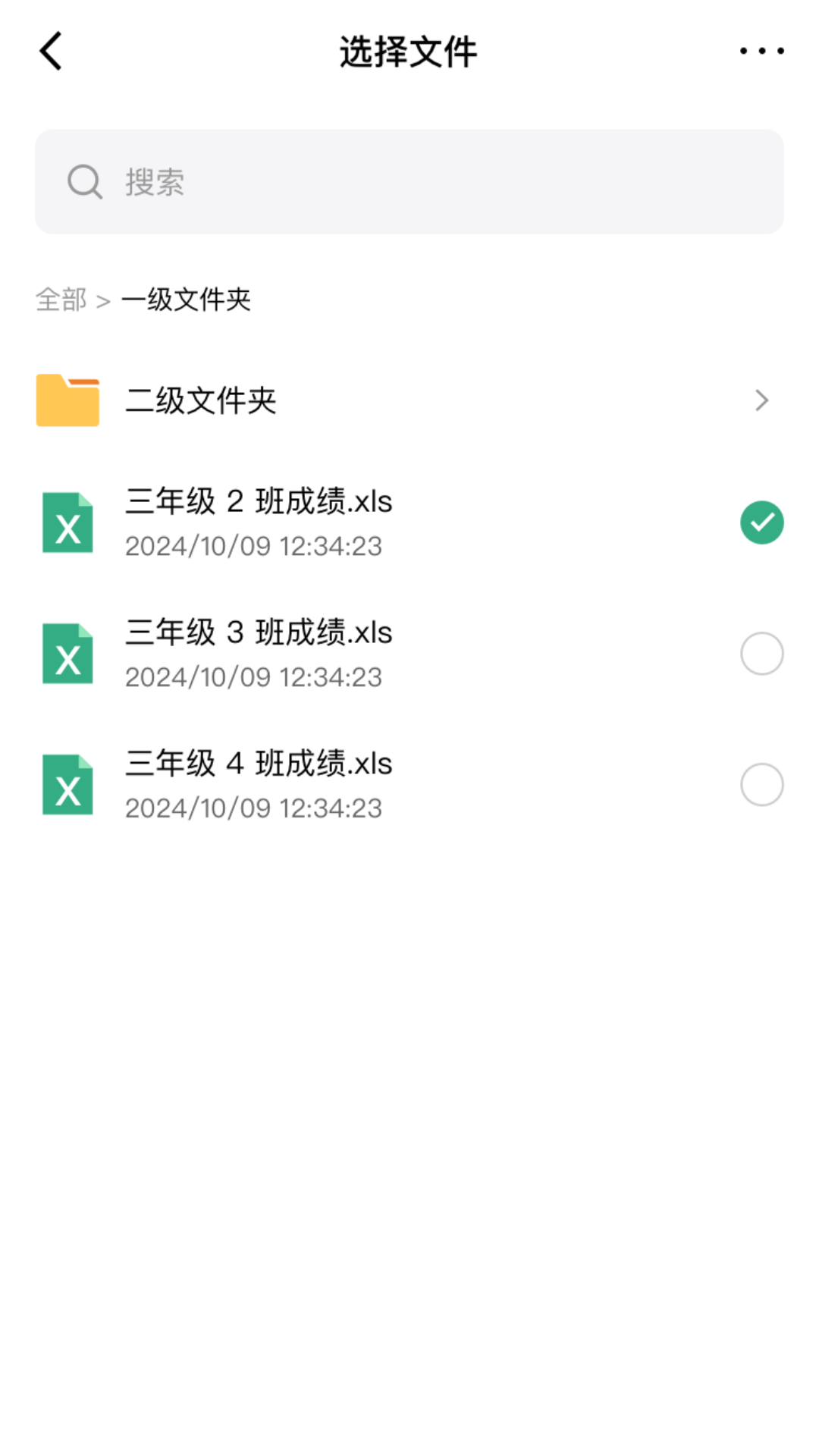This screenshot has width=819, height=1456.
Task: Open the 二级文件夹 folder entry
Action: (201, 400)
